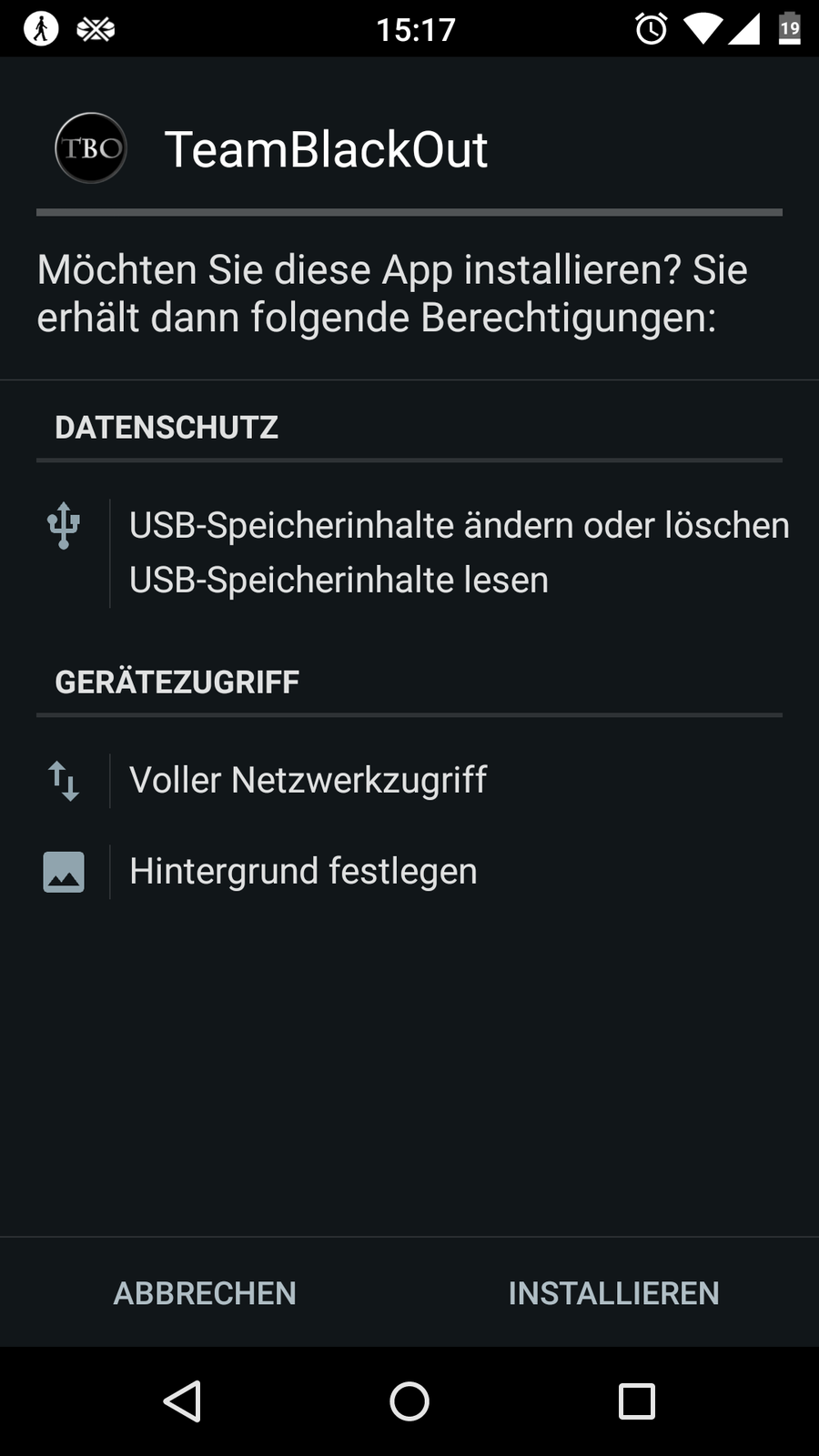This screenshot has height=1456, width=819.
Task: Go back with the system back button
Action: point(182,1401)
